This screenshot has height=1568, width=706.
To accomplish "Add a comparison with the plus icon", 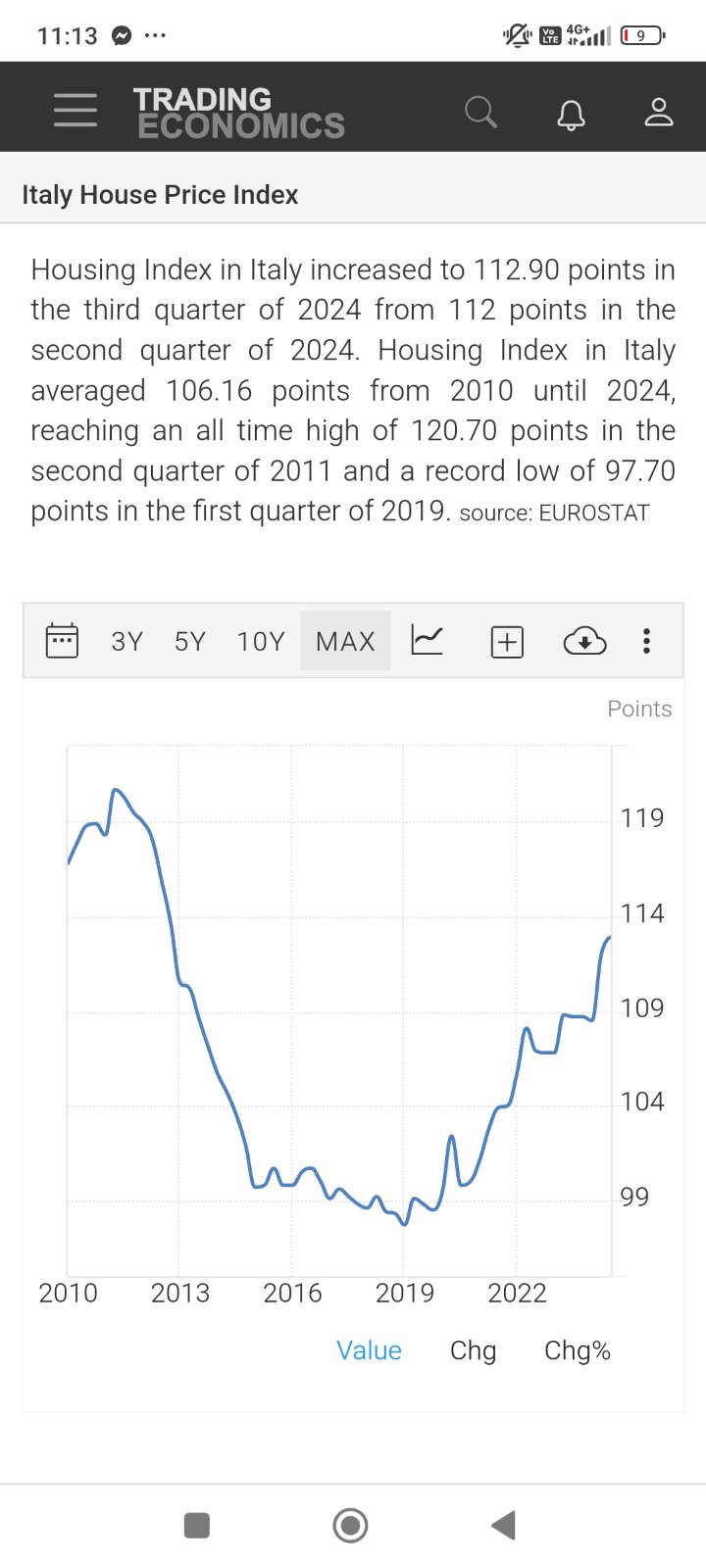I will point(507,642).
